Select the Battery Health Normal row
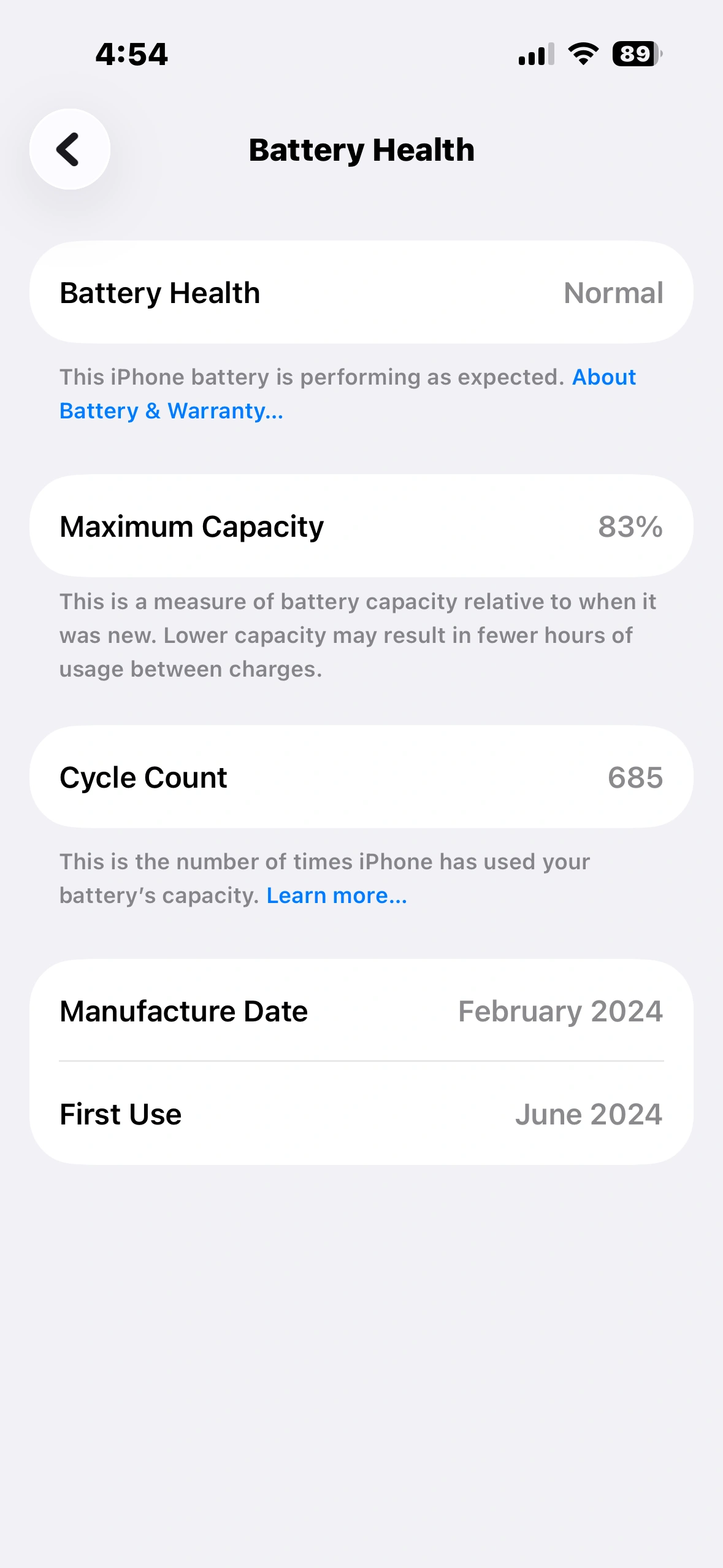723x1568 pixels. (361, 292)
